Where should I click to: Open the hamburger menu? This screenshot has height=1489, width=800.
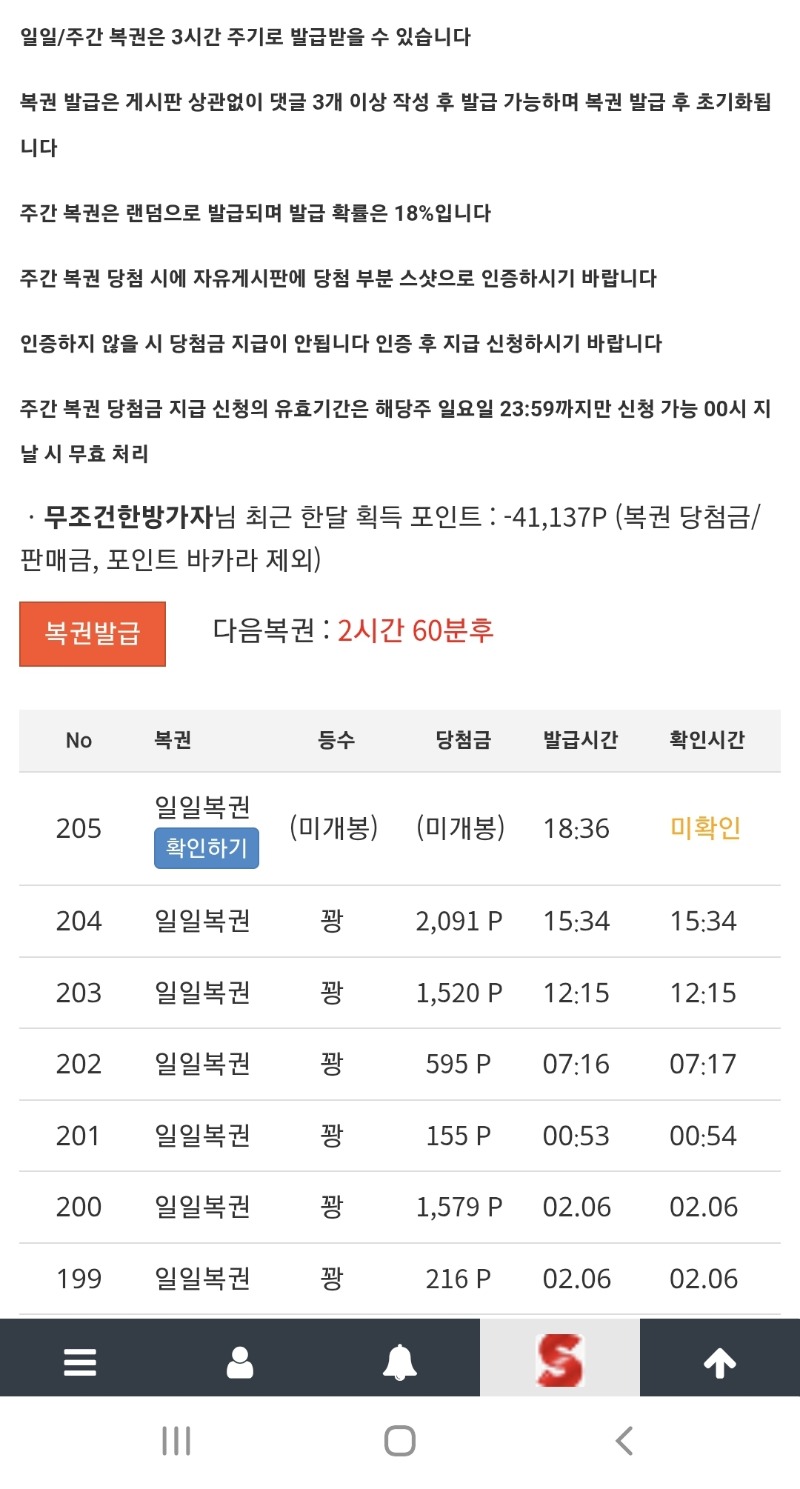point(80,1362)
